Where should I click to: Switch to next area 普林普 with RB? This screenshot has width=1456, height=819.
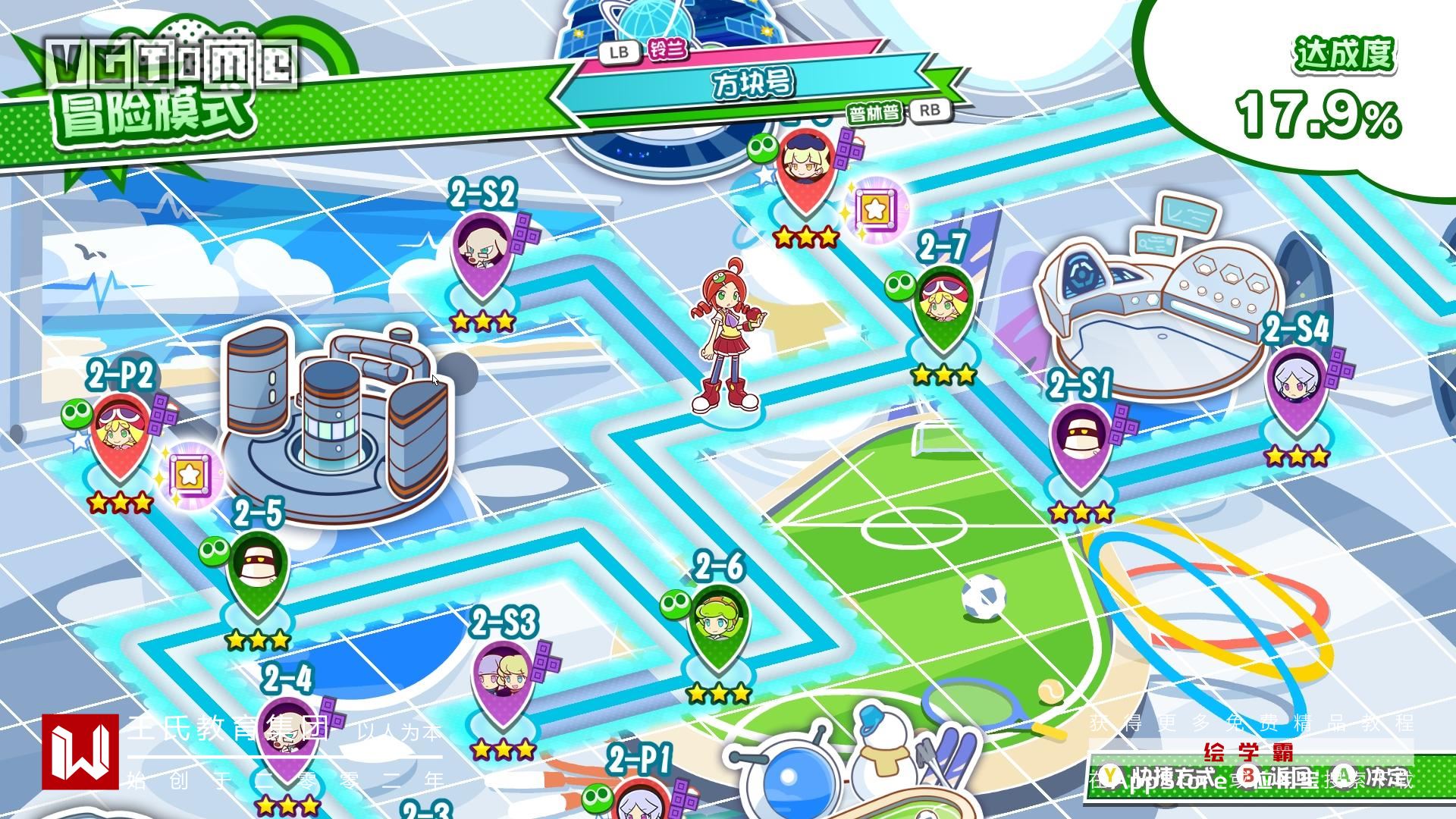(930, 110)
